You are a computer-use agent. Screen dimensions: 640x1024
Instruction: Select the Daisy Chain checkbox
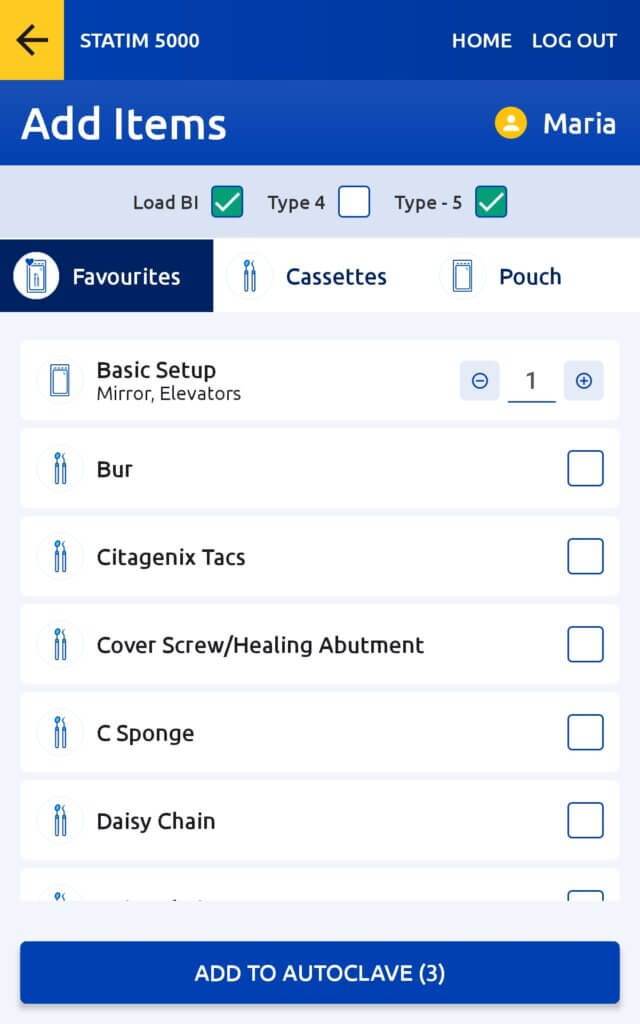click(585, 820)
